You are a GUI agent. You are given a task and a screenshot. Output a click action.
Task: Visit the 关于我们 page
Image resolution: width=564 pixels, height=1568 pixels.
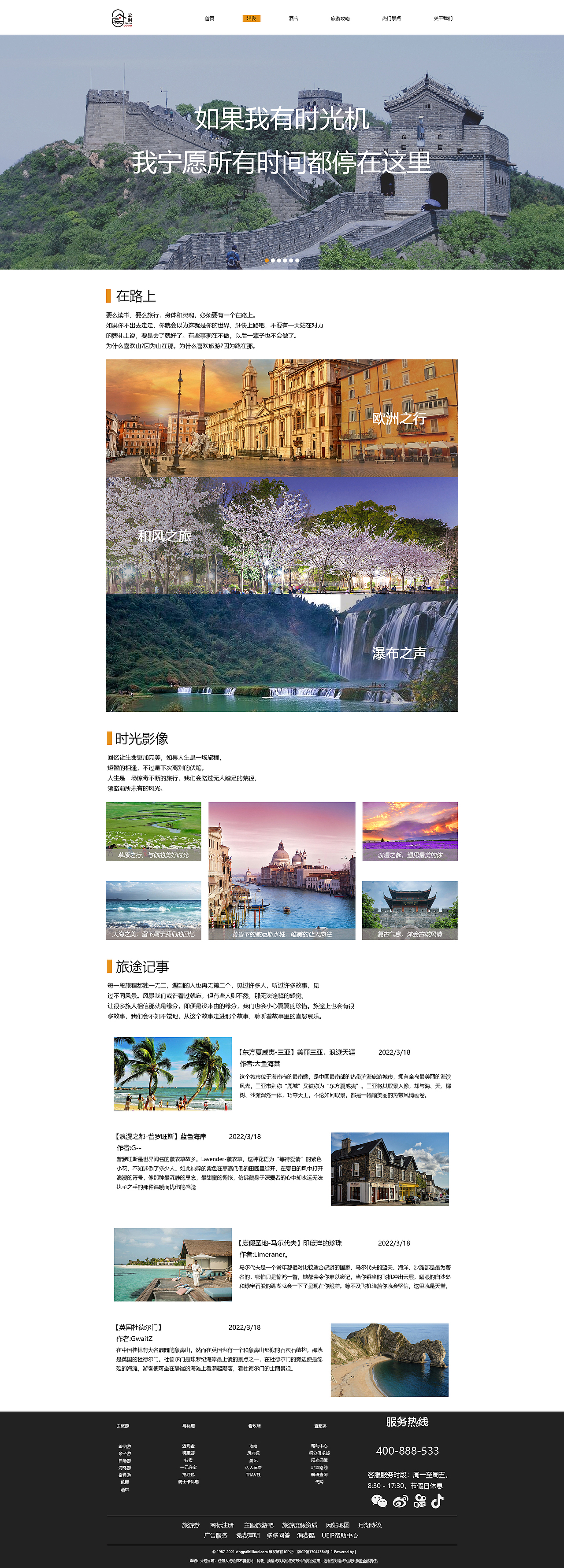(443, 18)
